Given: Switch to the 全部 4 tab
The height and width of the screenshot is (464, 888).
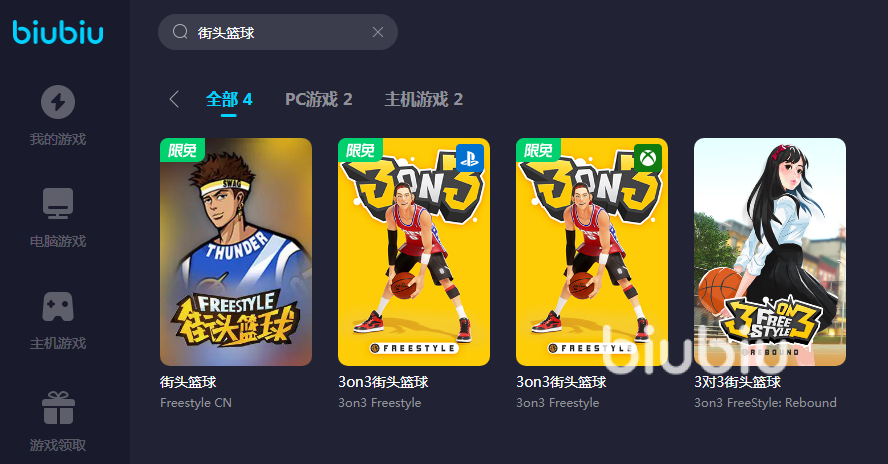Looking at the screenshot, I should coord(229,99).
